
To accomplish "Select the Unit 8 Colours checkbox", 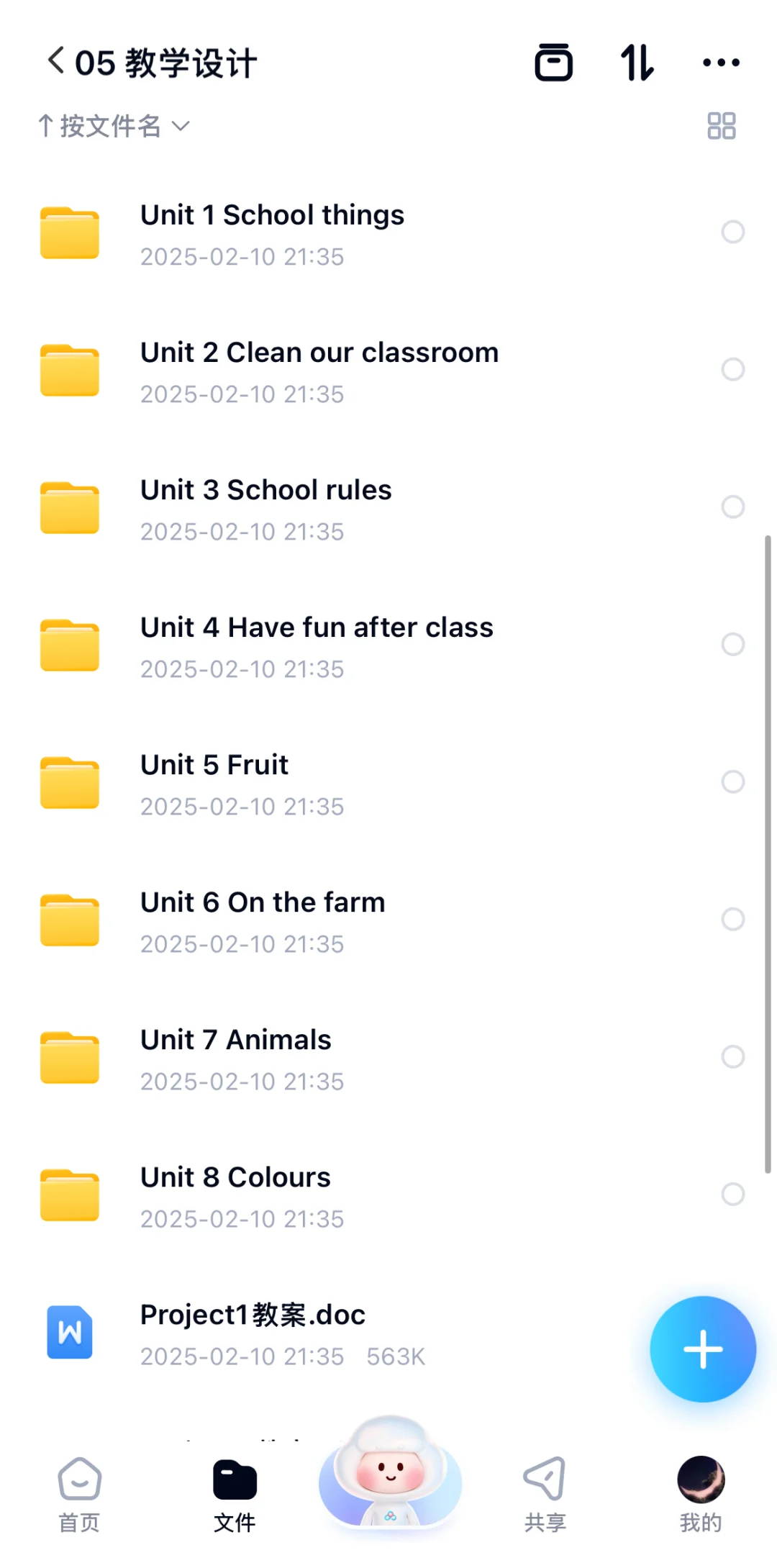I will pyautogui.click(x=732, y=1194).
